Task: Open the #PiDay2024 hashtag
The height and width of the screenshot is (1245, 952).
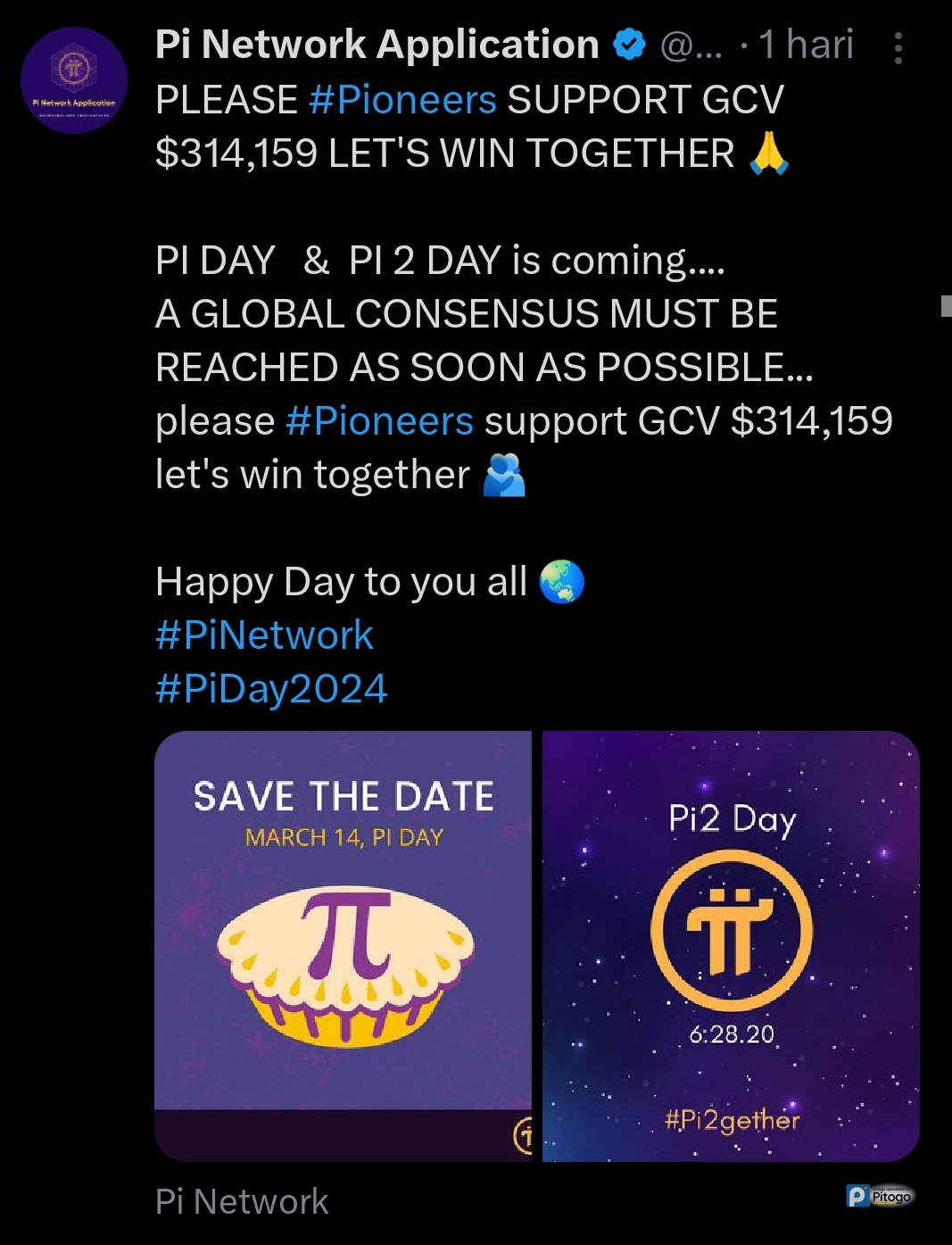Action: click(x=271, y=689)
